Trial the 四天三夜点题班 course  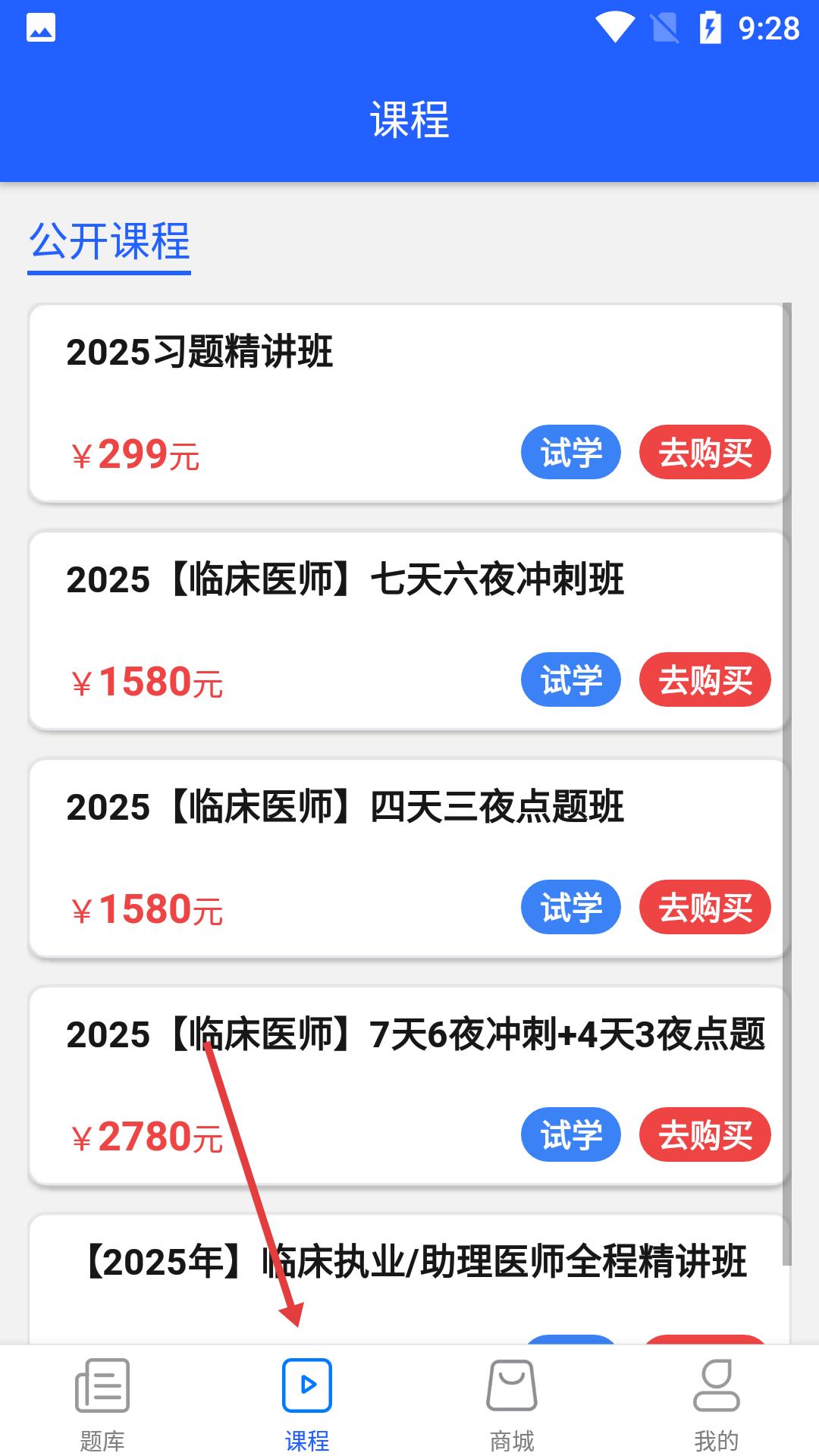(570, 907)
